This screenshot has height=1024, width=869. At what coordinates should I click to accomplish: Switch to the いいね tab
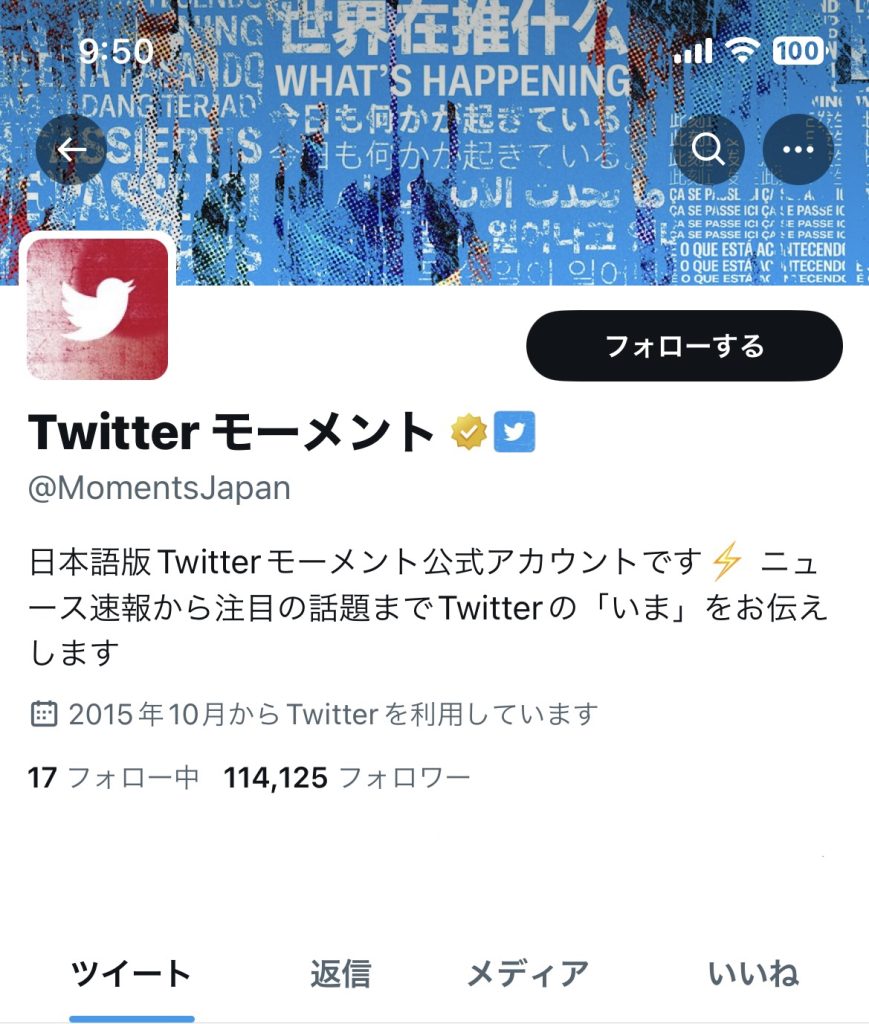click(753, 973)
